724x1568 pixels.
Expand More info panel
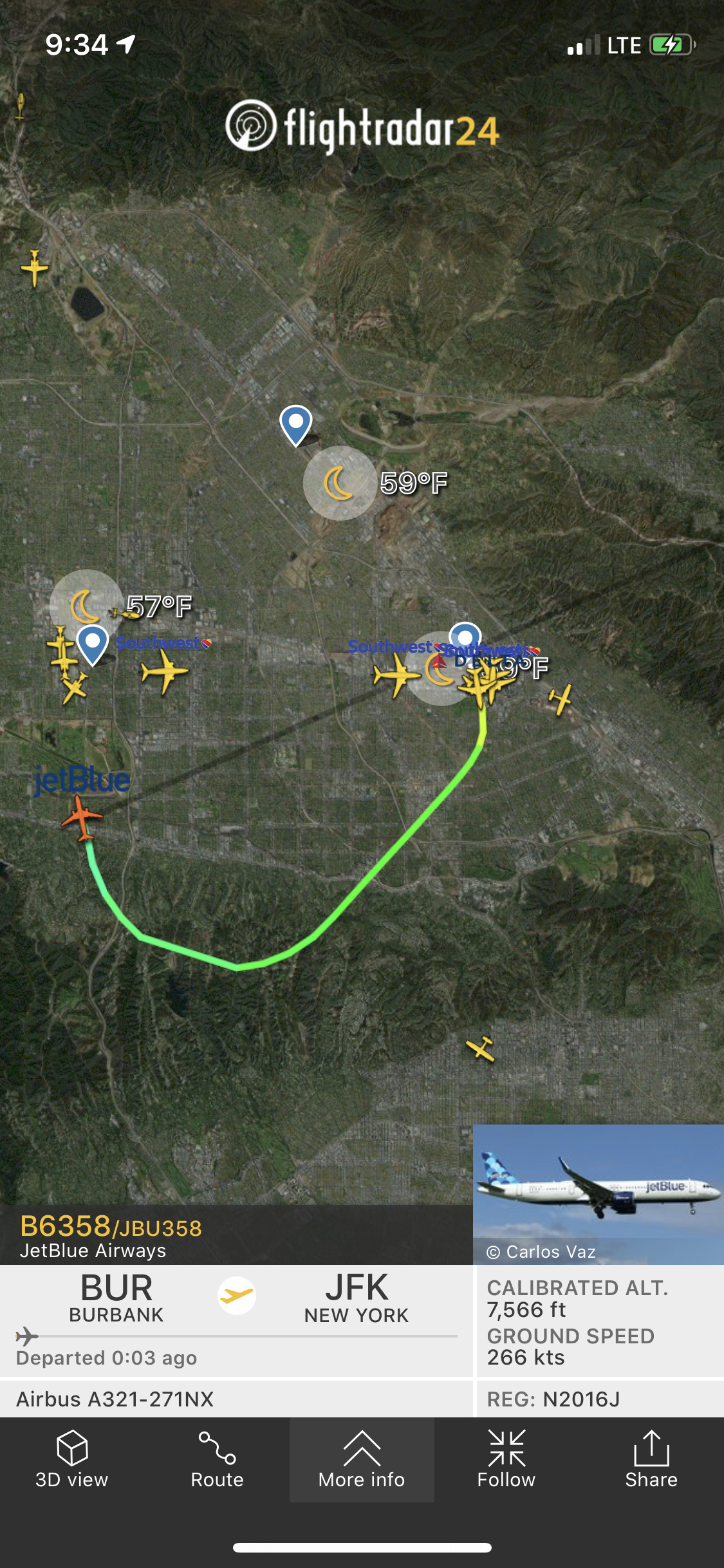click(362, 1460)
